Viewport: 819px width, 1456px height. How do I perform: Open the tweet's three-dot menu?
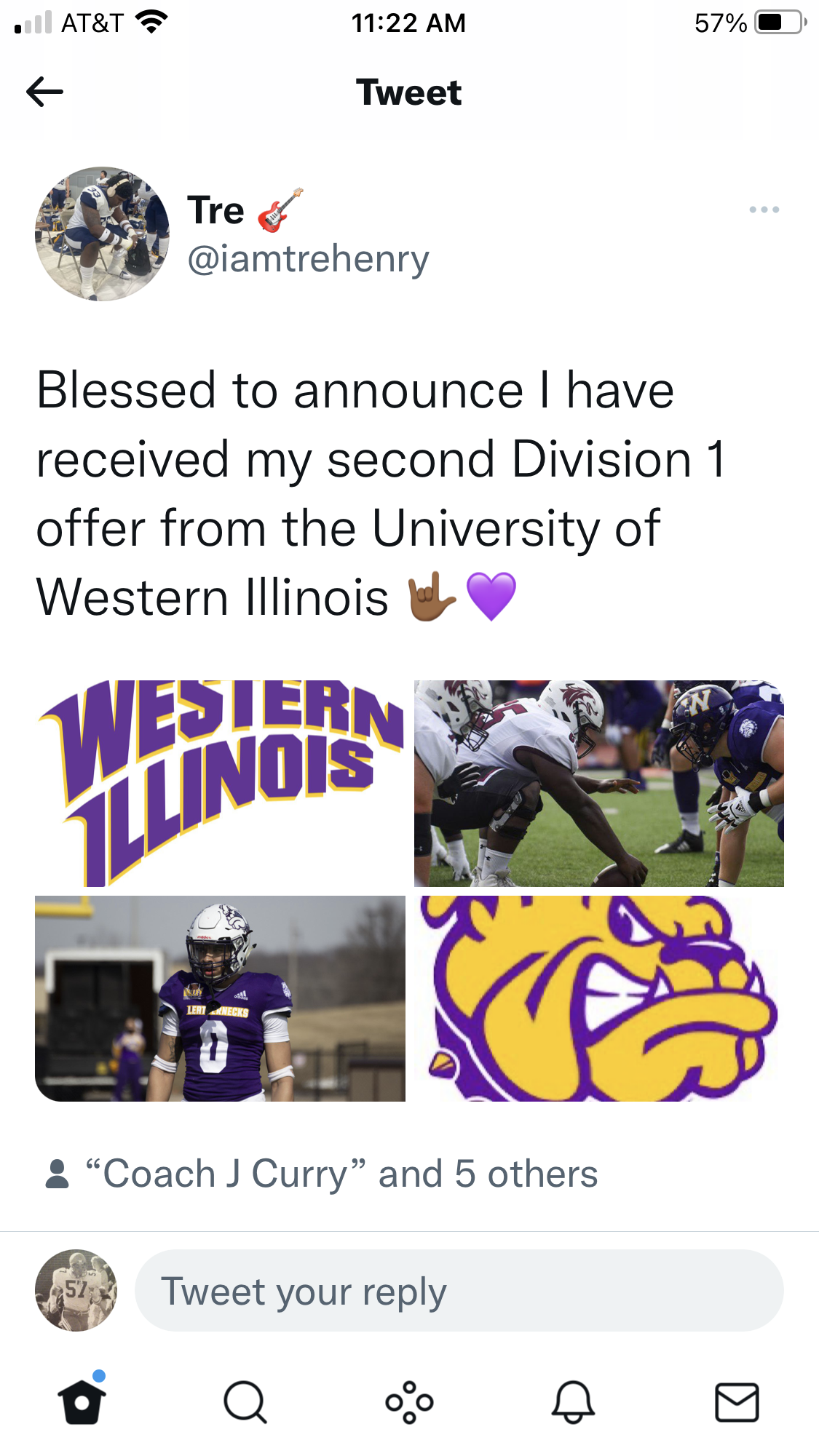point(764,210)
